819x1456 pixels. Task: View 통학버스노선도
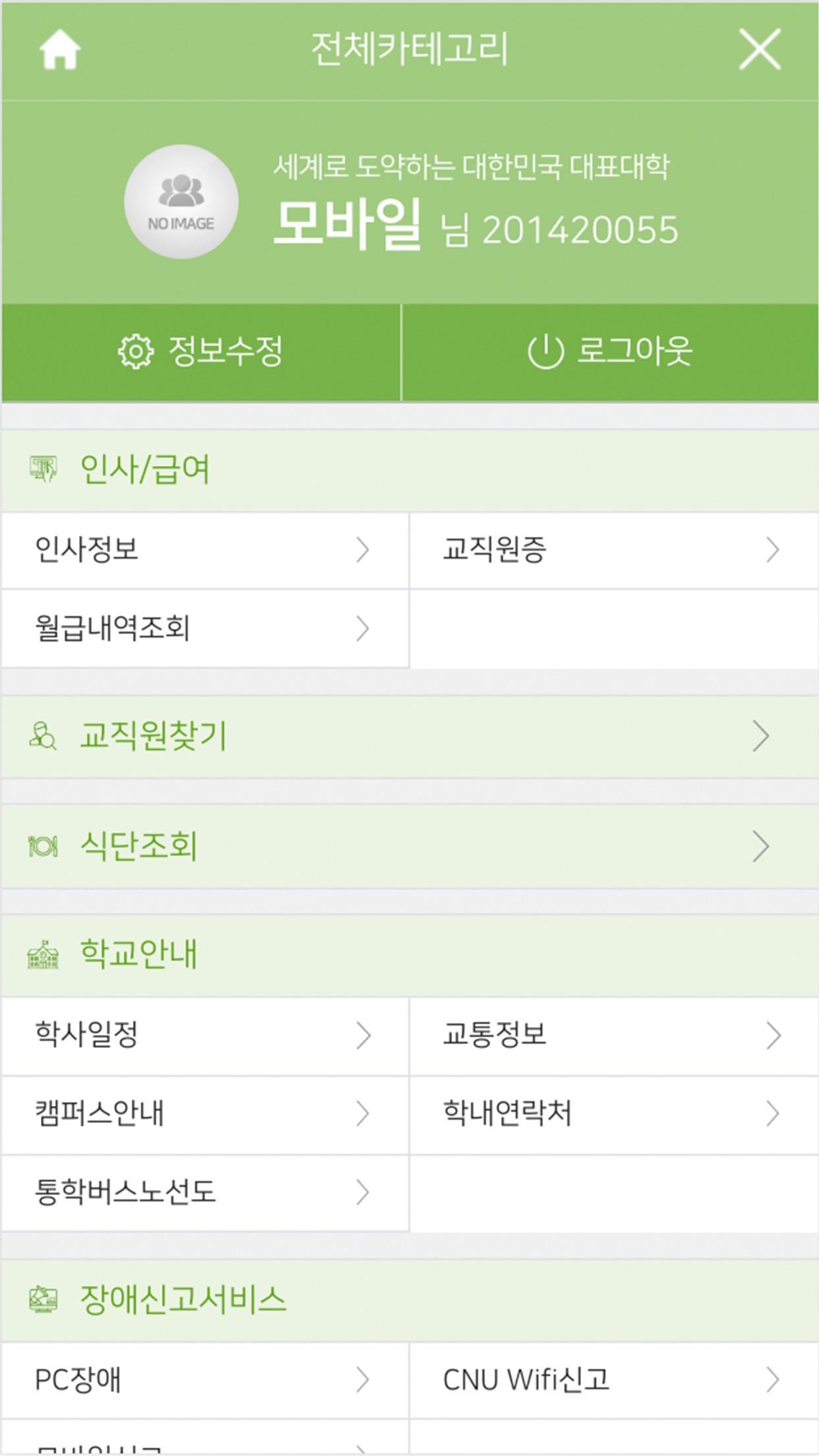click(x=204, y=1192)
